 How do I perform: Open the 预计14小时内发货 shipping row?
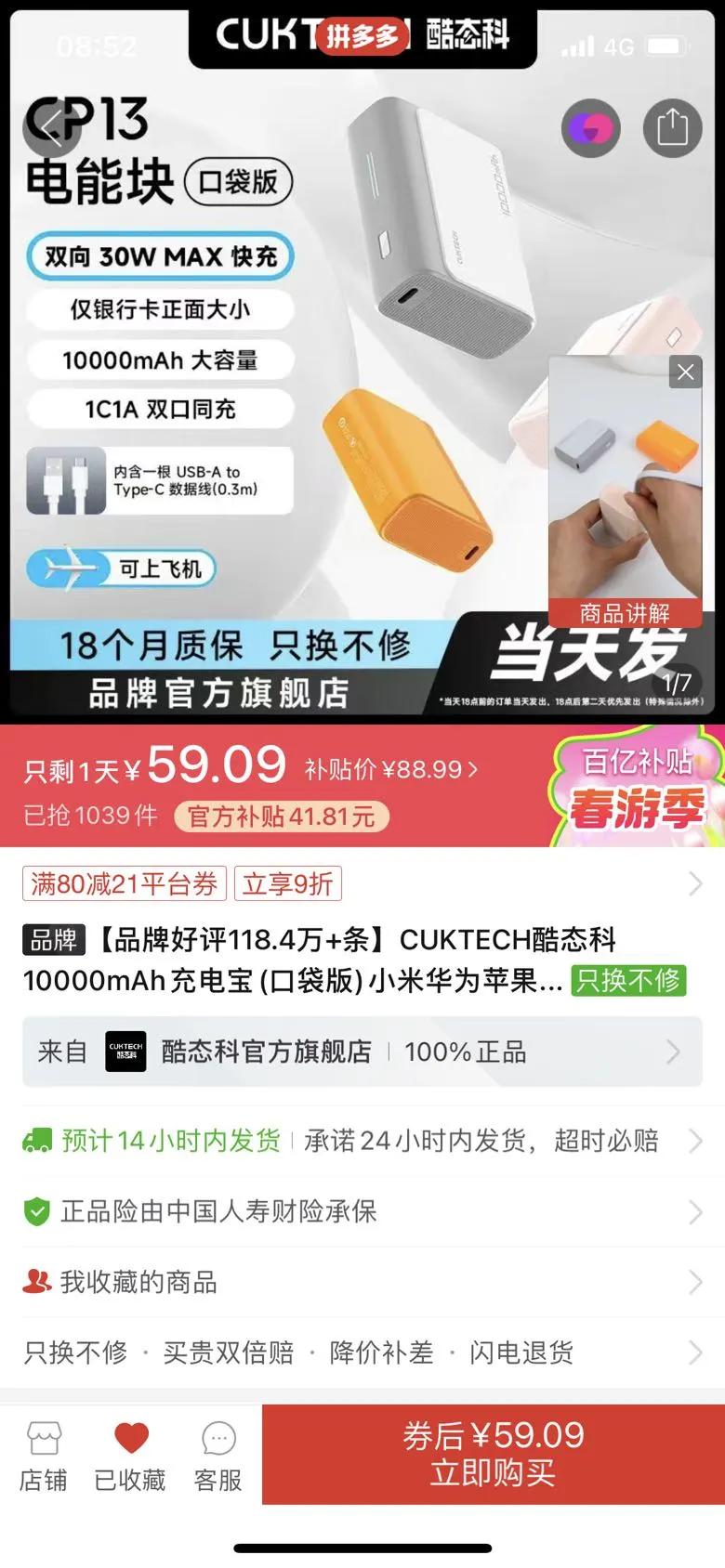click(362, 1141)
